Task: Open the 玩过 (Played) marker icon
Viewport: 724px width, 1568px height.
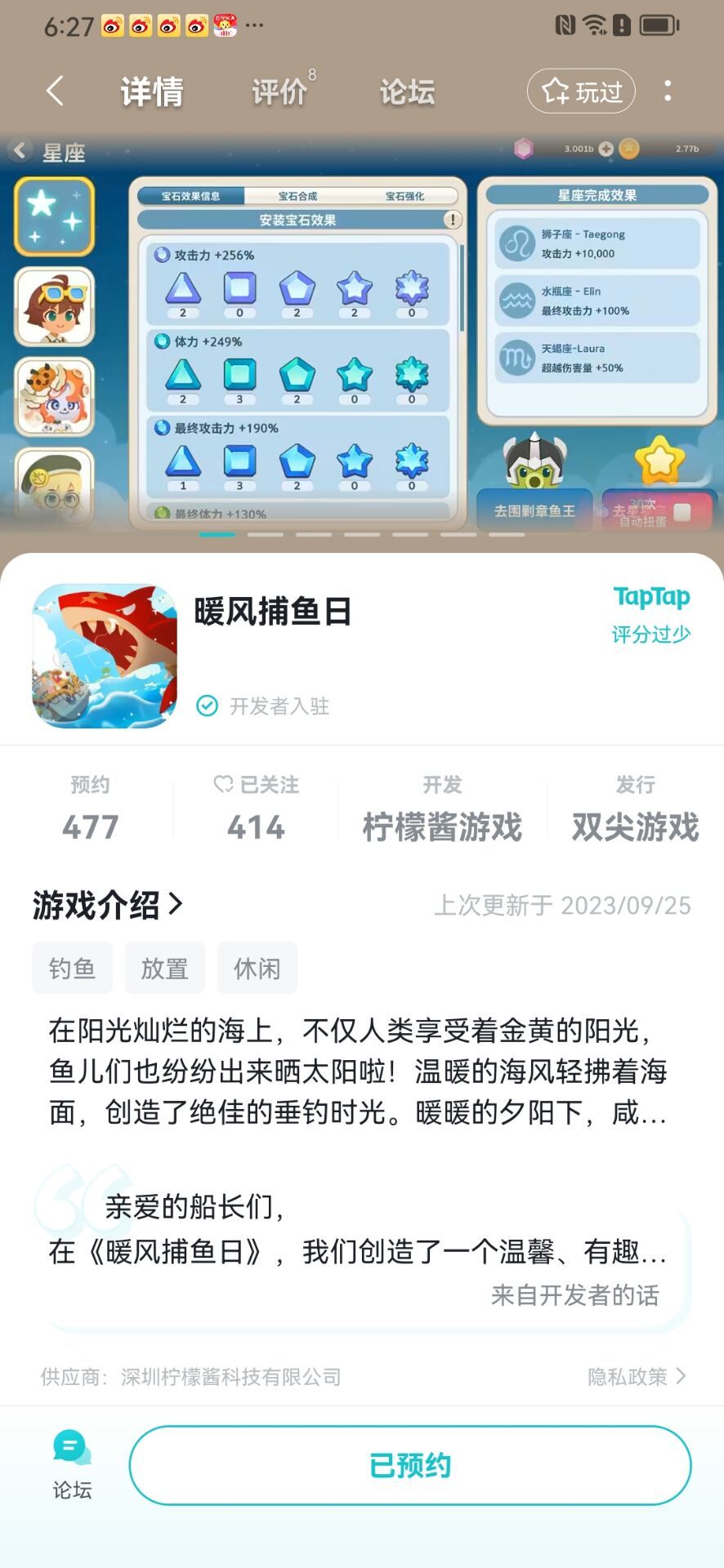Action: tap(557, 91)
